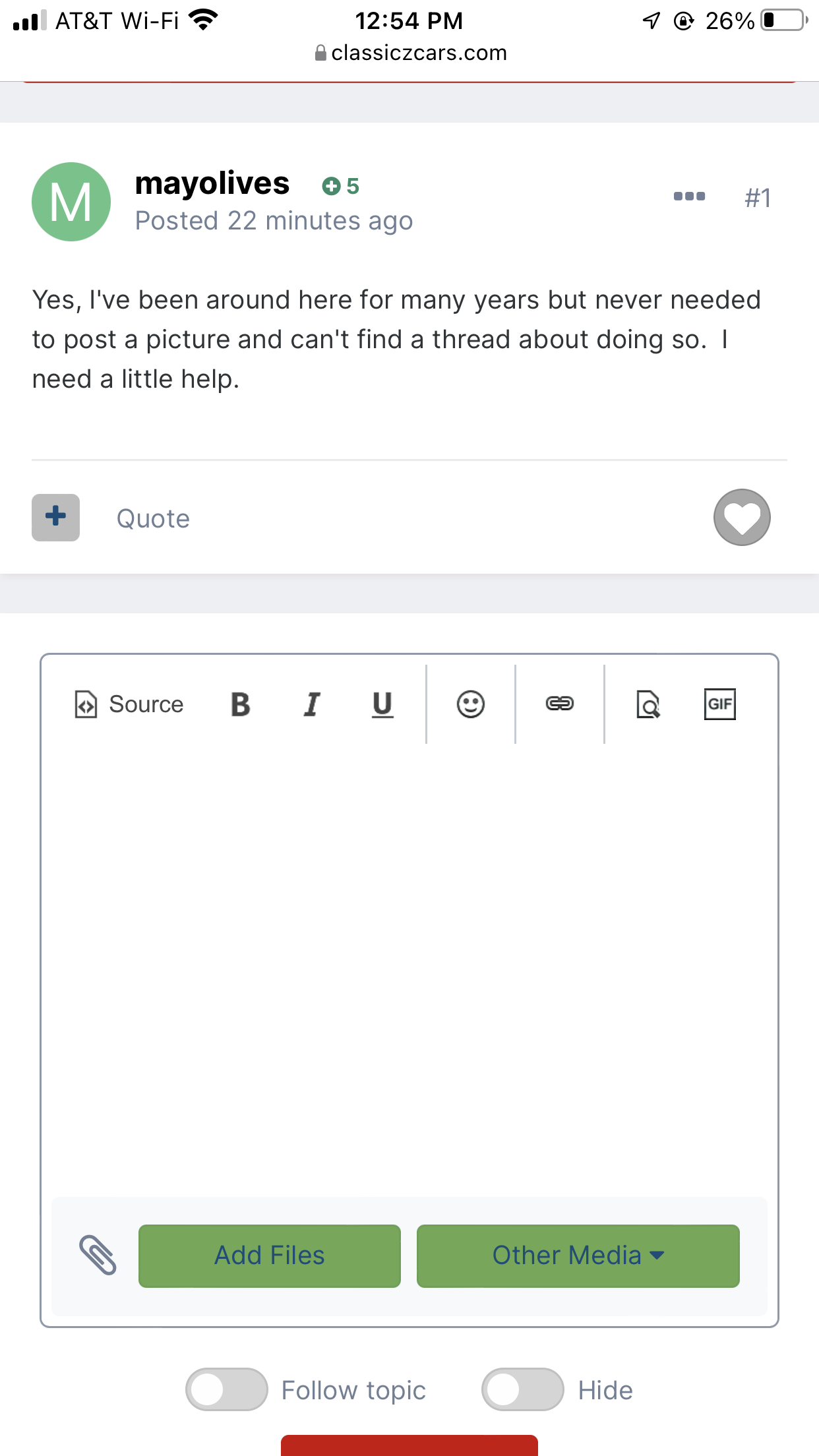Insert a GIF
Viewport: 819px width, 1456px height.
click(719, 704)
